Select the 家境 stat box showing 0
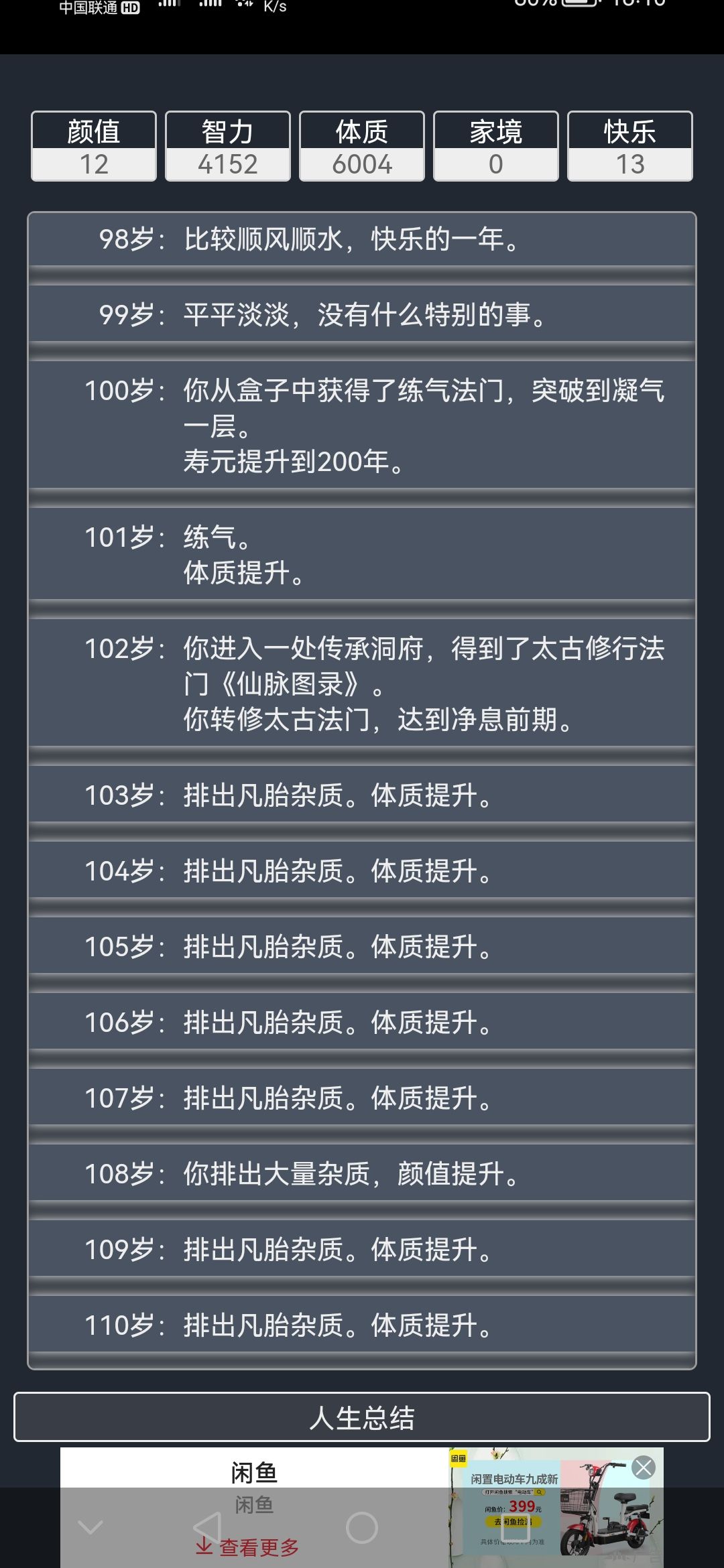The height and width of the screenshot is (1568, 724). (495, 146)
